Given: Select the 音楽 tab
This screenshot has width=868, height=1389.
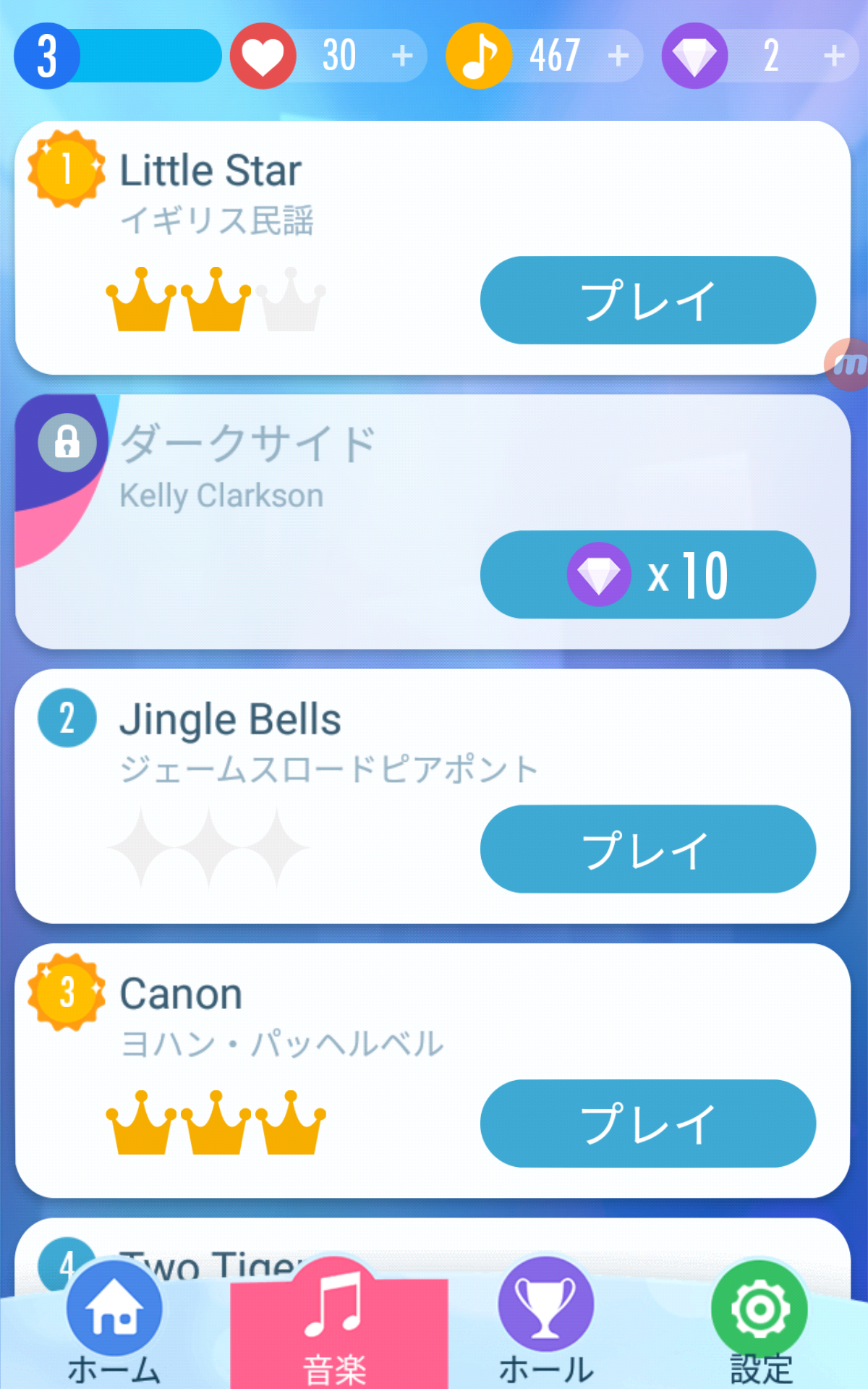Looking at the screenshot, I should pos(339,1331).
